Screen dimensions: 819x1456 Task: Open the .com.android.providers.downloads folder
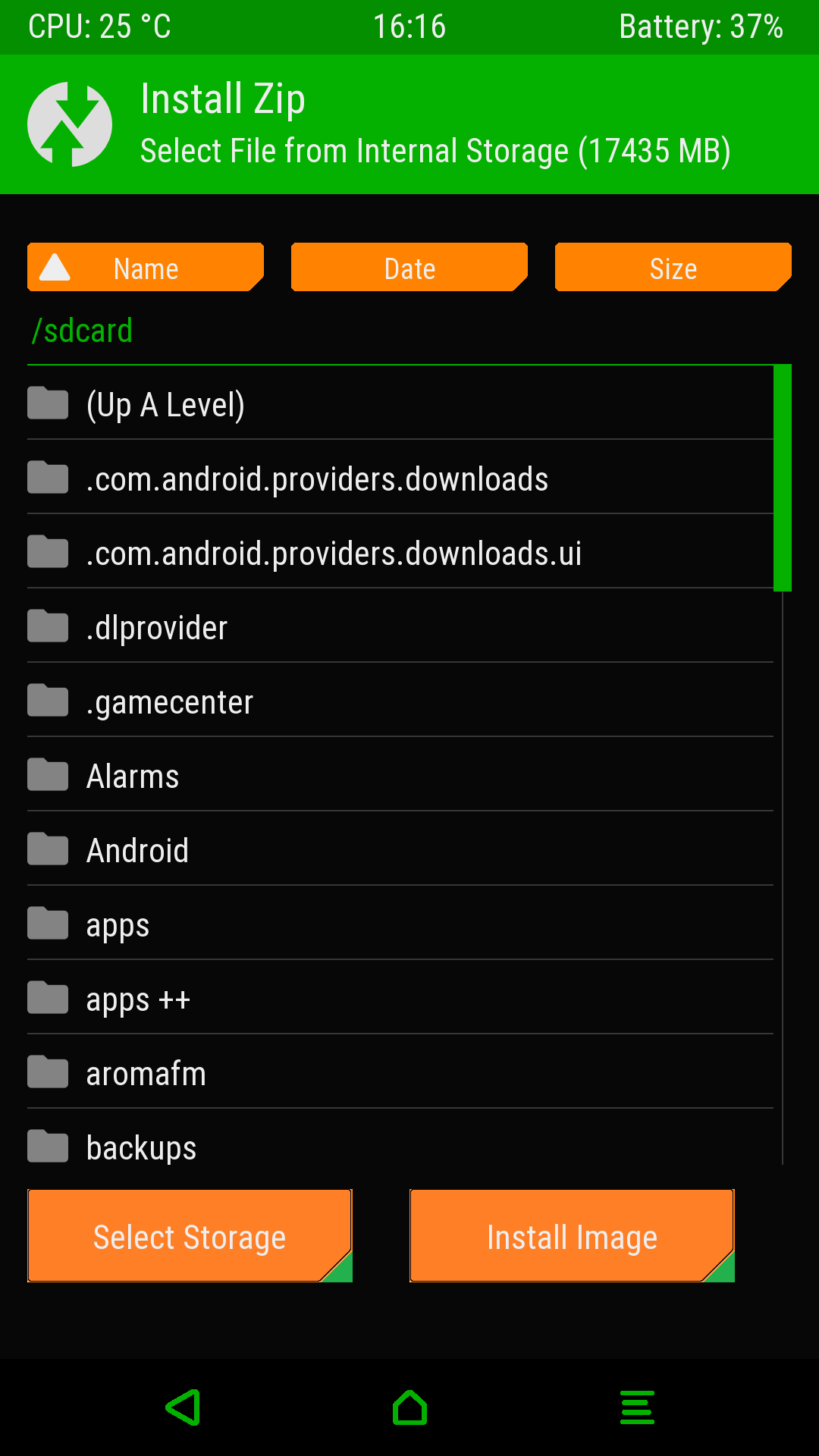pyautogui.click(x=317, y=479)
